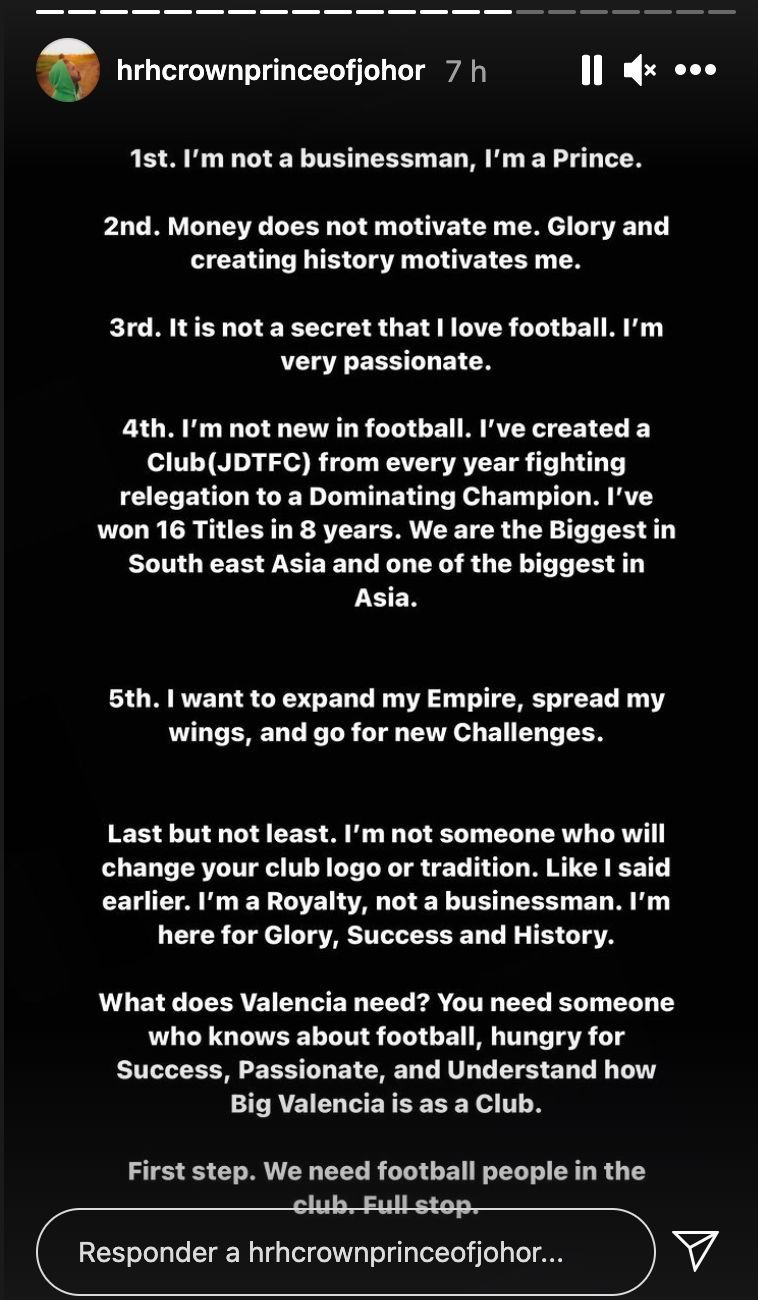The image size is (758, 1300).
Task: Pause the story
Action: [592, 70]
